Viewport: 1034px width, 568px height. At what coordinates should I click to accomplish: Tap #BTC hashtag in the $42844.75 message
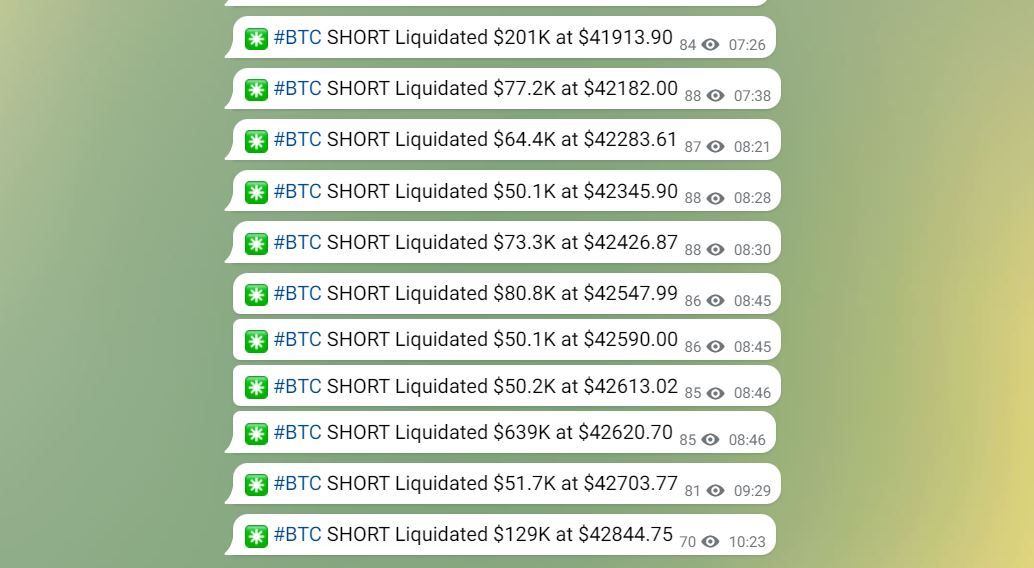(297, 535)
